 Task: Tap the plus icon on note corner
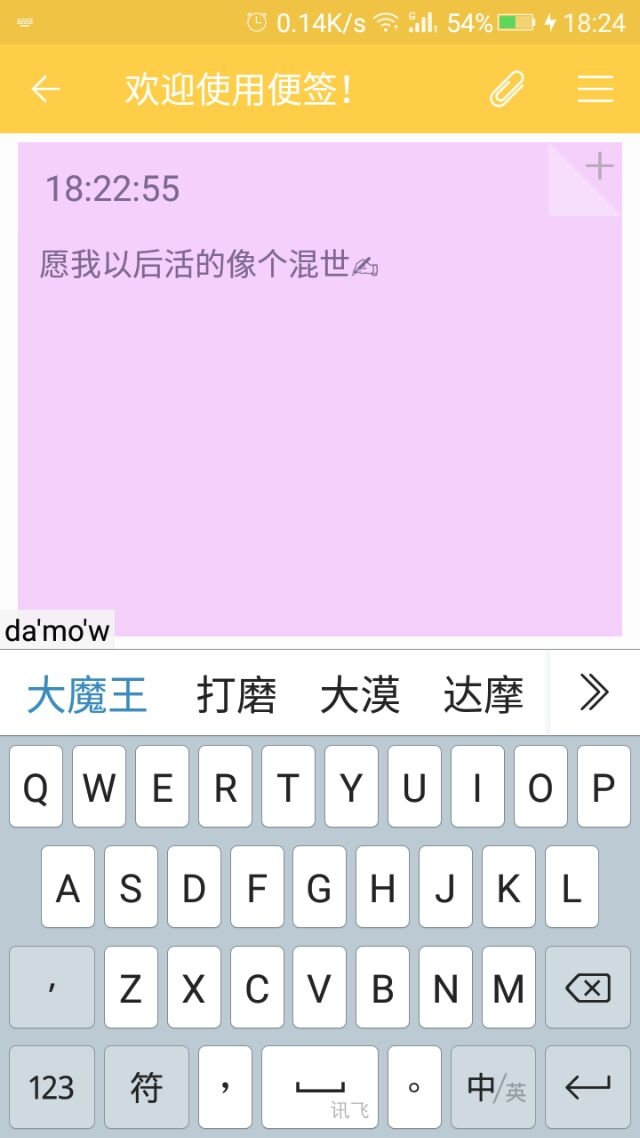pyautogui.click(x=599, y=166)
